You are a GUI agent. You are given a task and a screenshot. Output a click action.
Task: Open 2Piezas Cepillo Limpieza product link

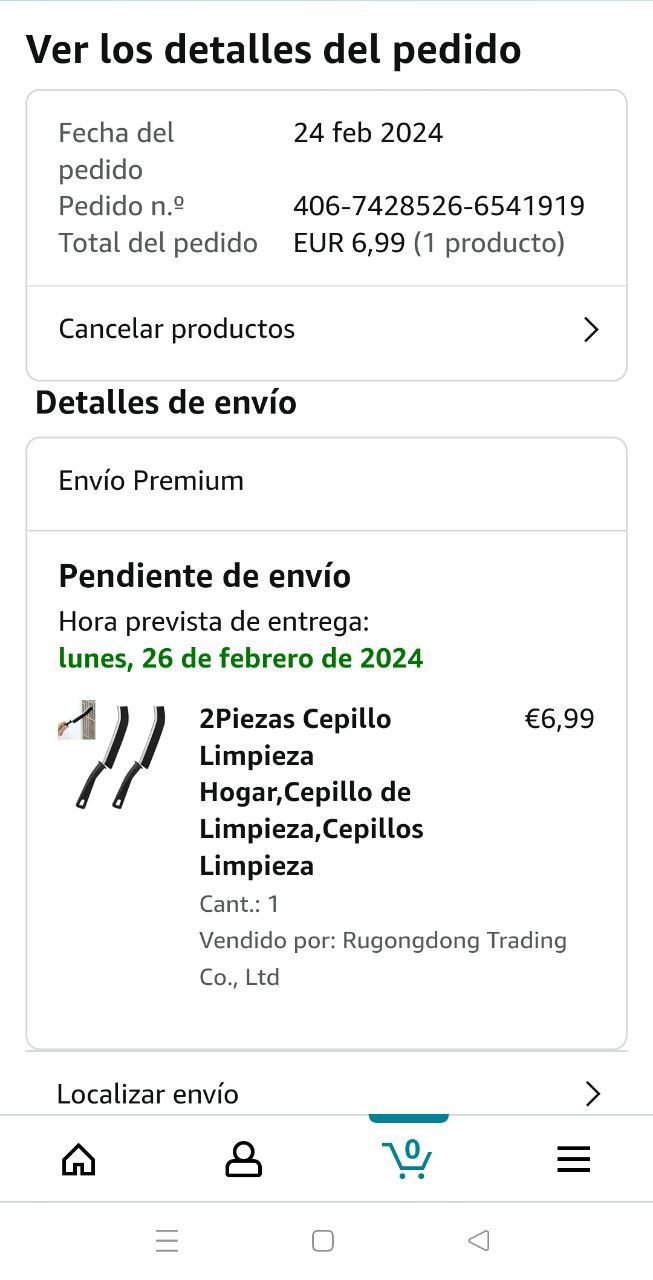[x=310, y=791]
